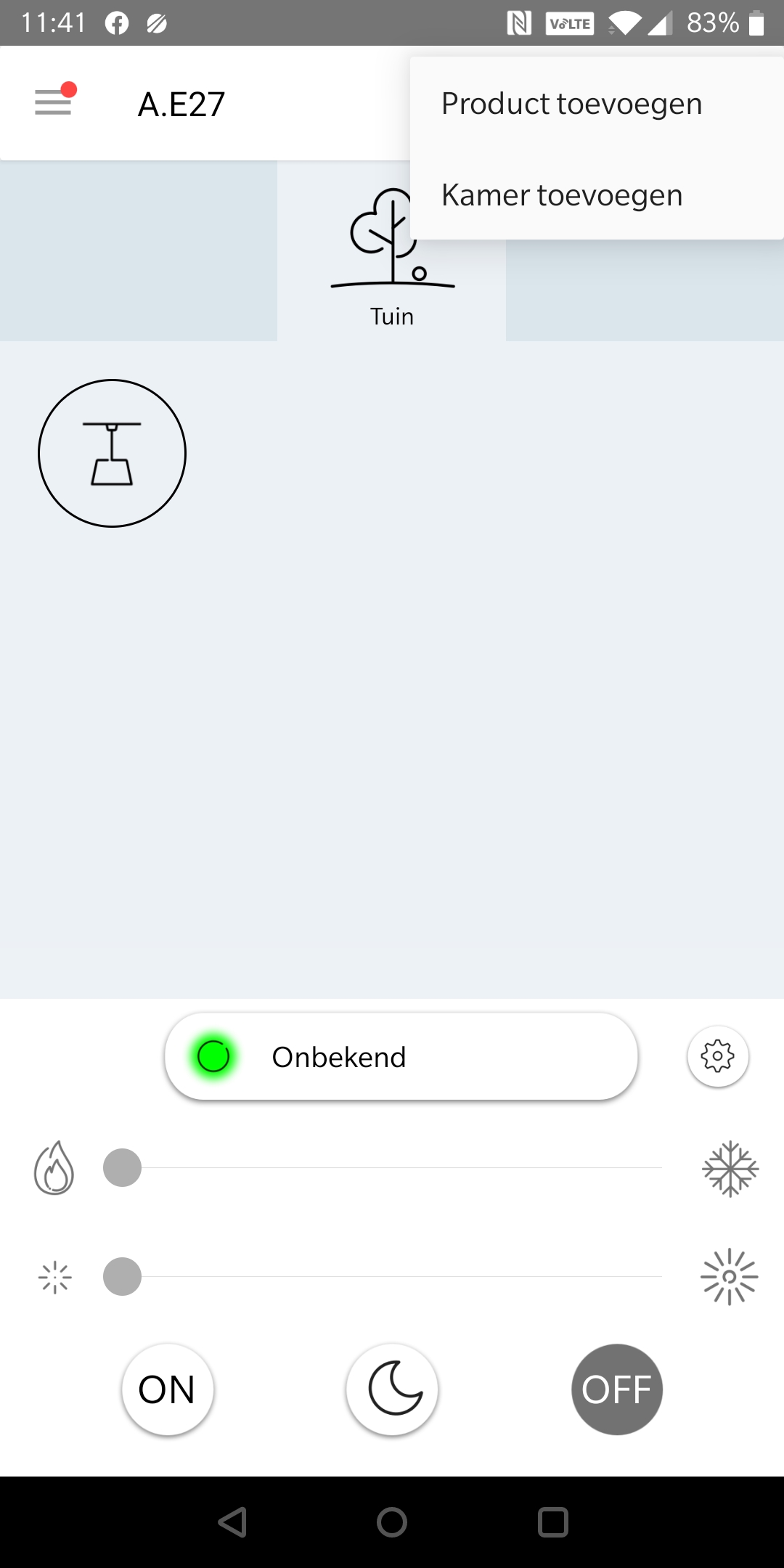
Task: Set brightness to dim icon
Action: pos(54,1278)
